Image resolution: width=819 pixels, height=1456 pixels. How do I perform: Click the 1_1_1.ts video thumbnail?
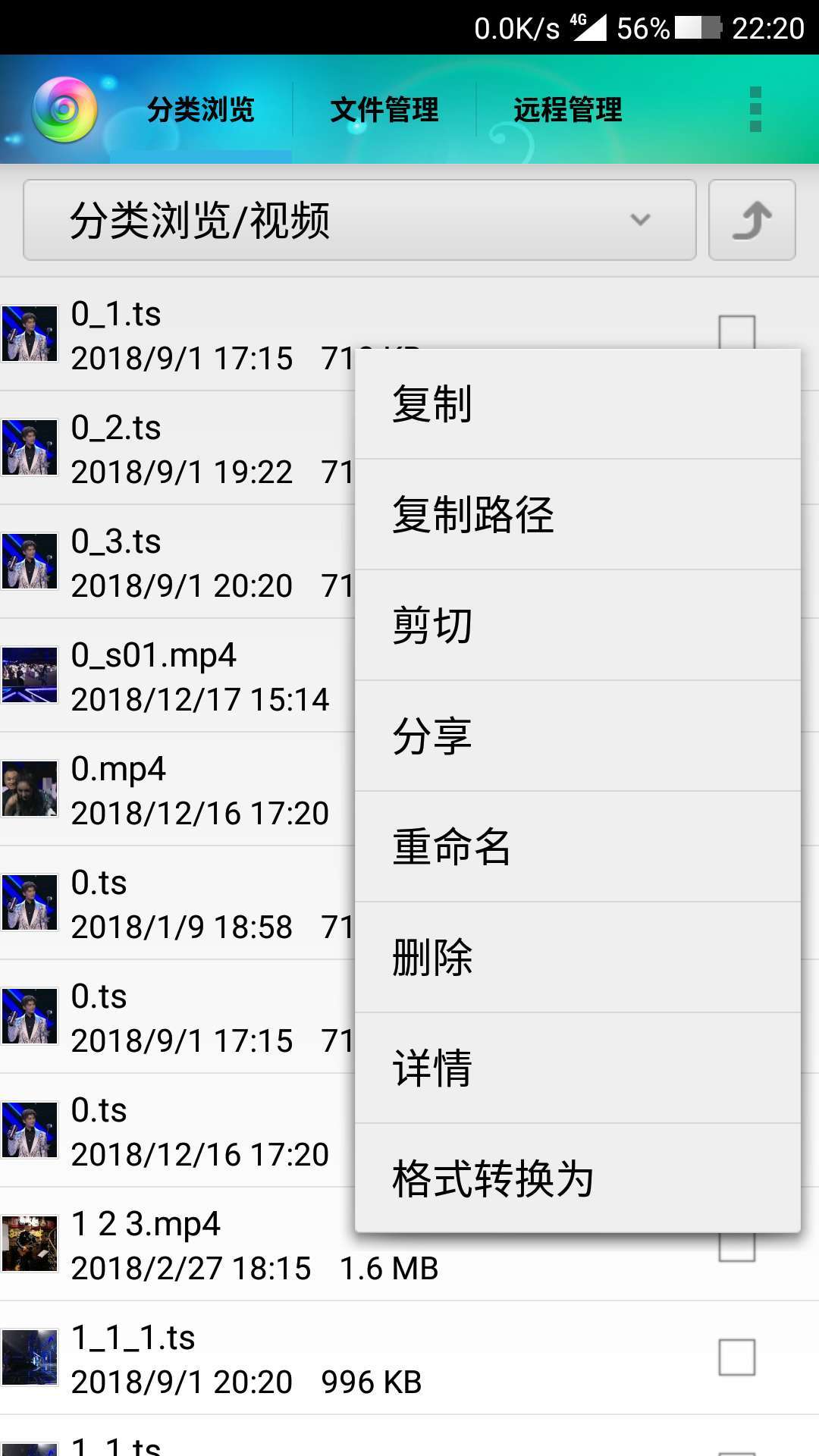pyautogui.click(x=30, y=1356)
